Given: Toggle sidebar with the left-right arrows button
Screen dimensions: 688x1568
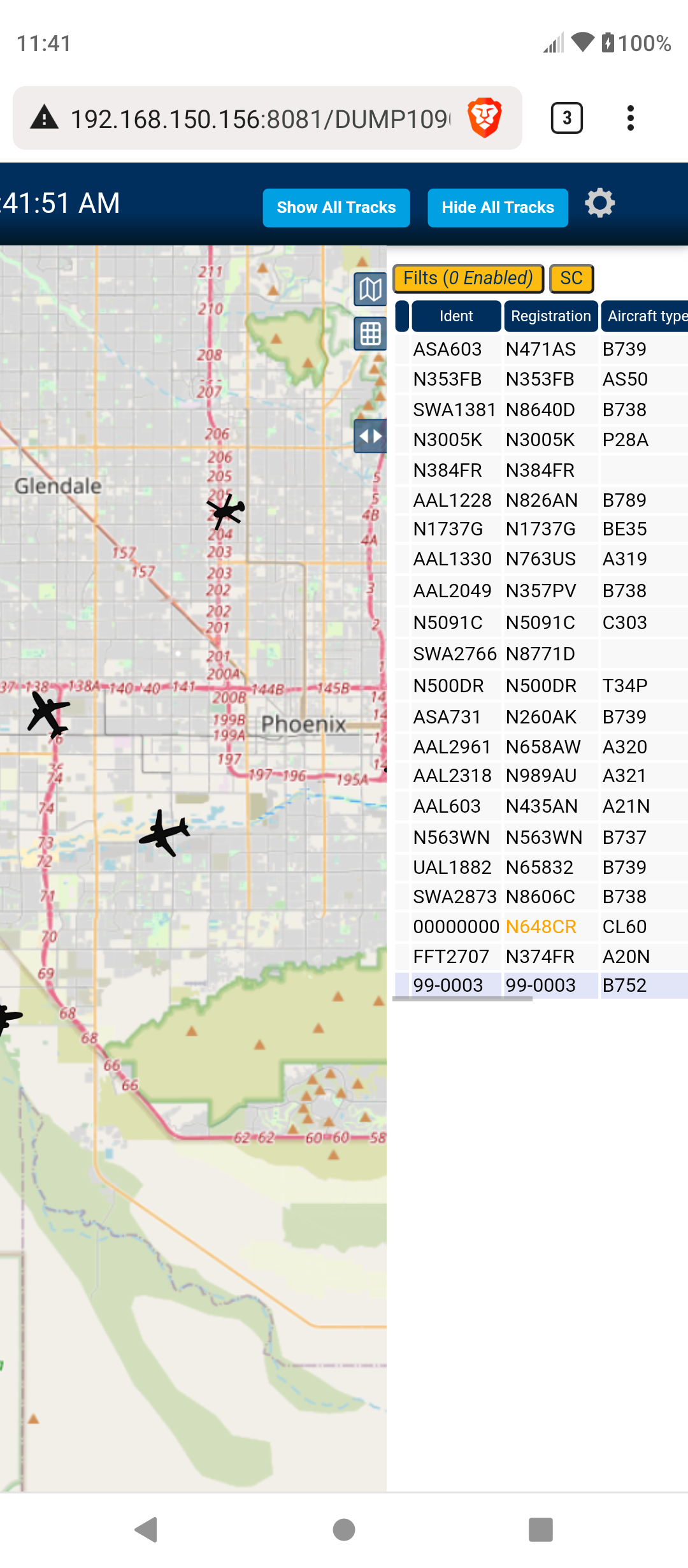Looking at the screenshot, I should (370, 437).
